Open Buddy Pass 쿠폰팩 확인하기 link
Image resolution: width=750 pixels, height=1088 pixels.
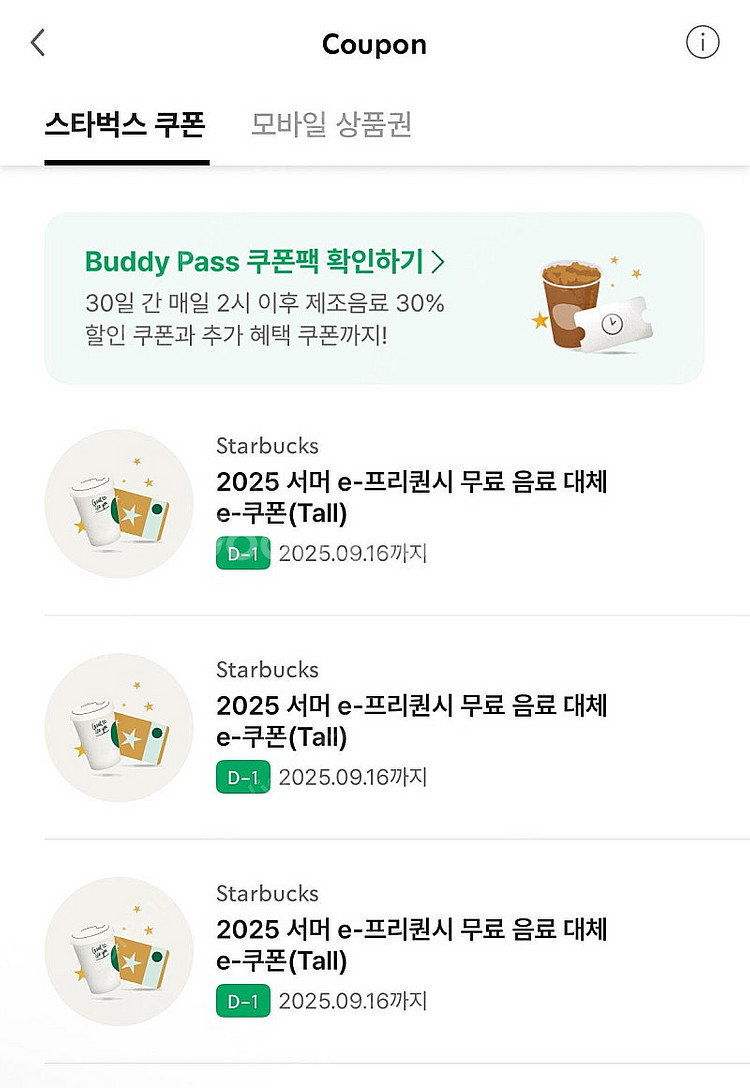[x=265, y=260]
